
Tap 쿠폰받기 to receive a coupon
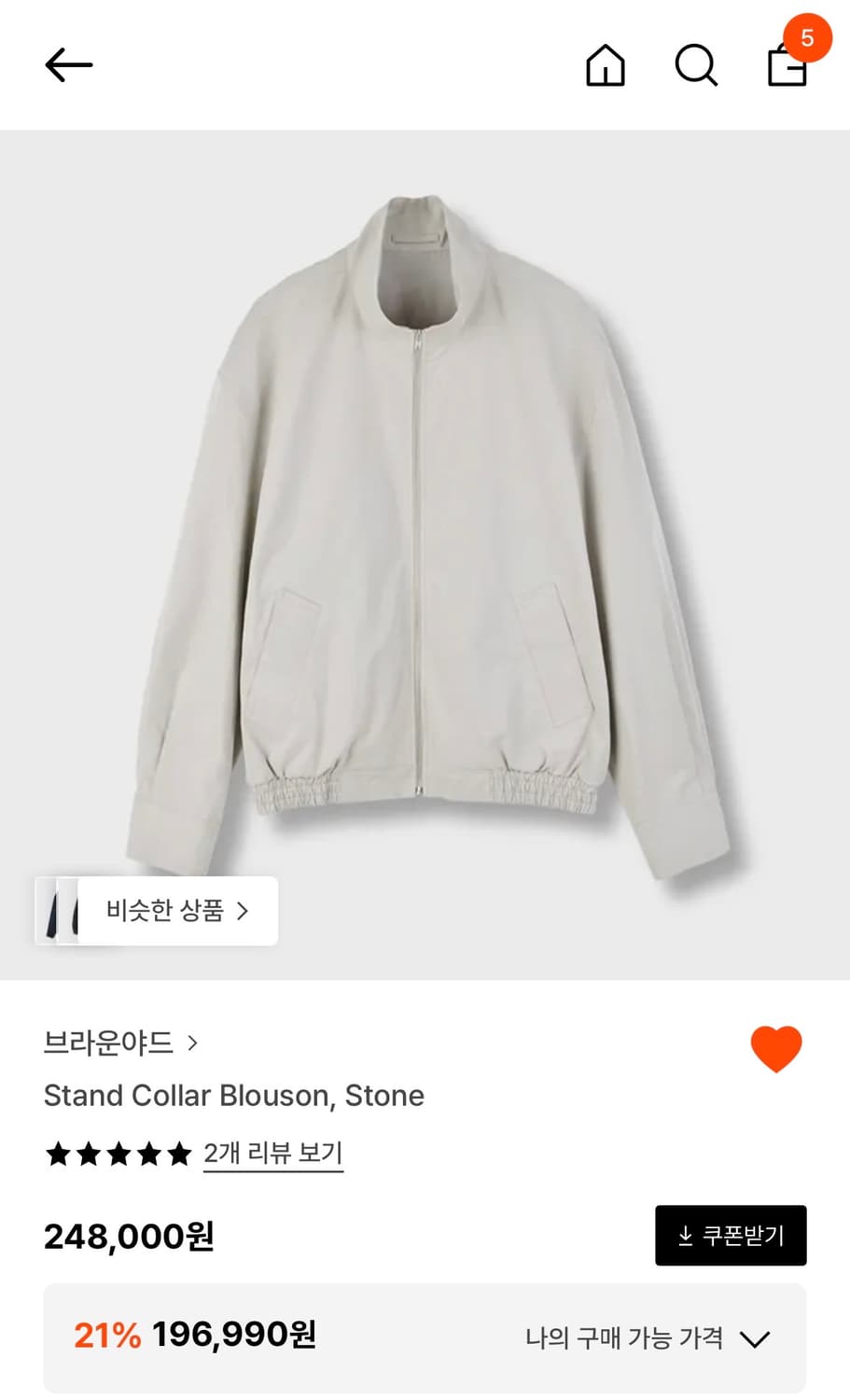[731, 1236]
